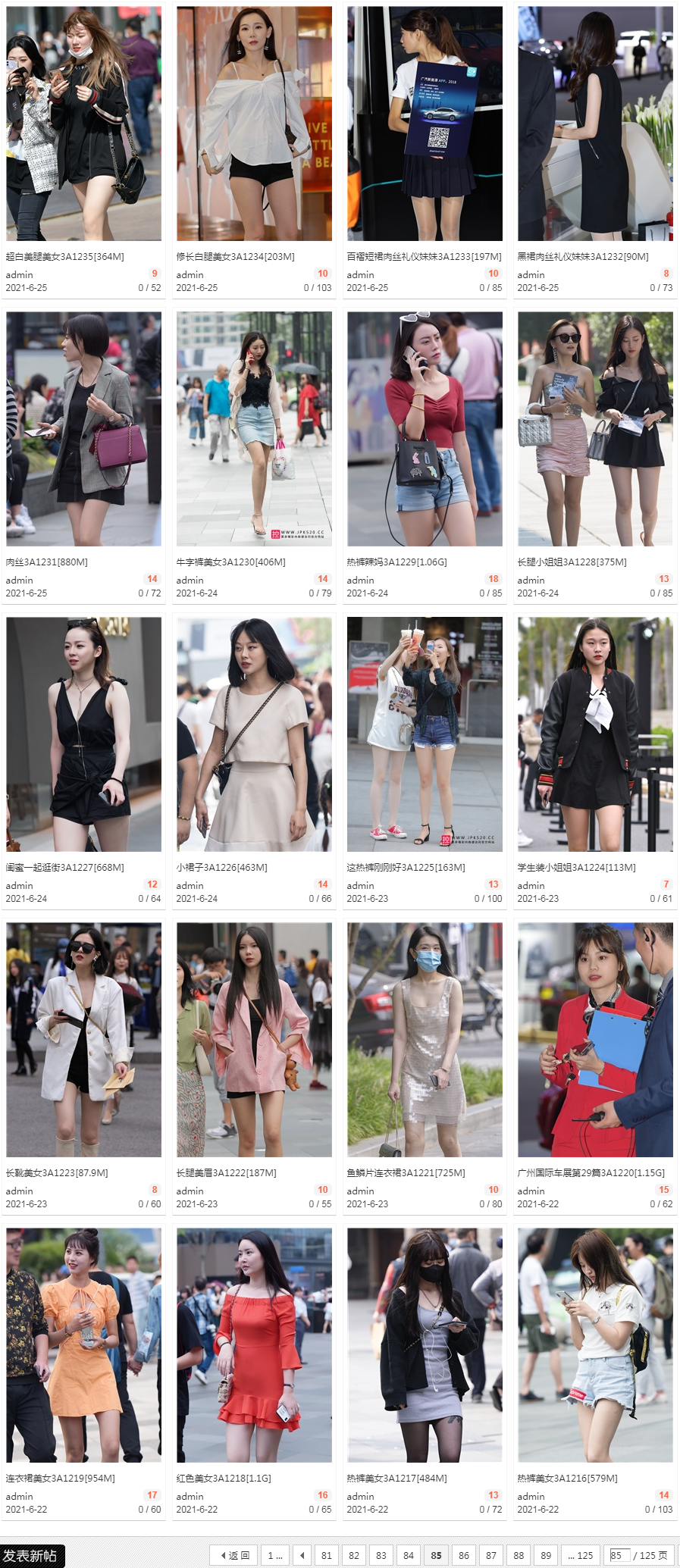Open post 超白美腿美女3A1235

coord(64,257)
